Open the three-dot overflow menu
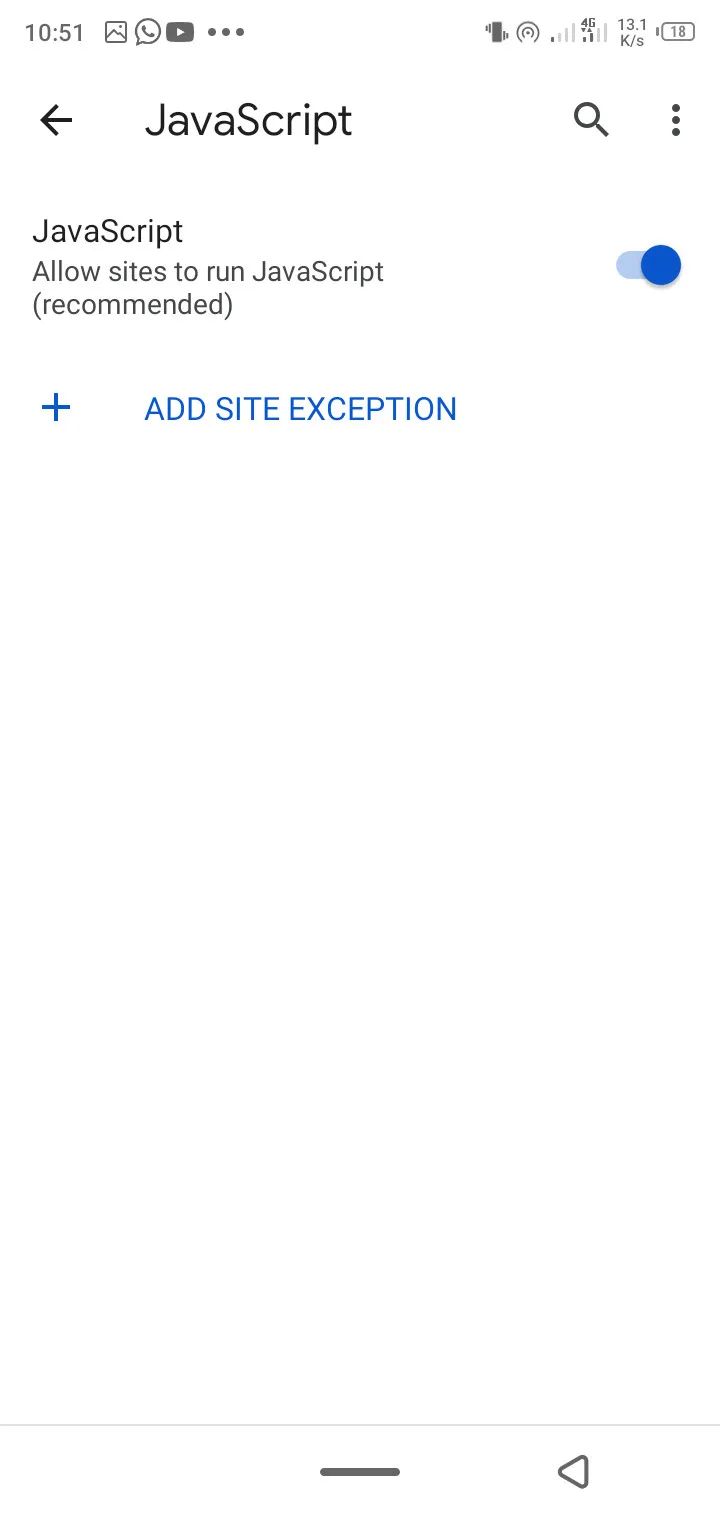 pos(676,120)
